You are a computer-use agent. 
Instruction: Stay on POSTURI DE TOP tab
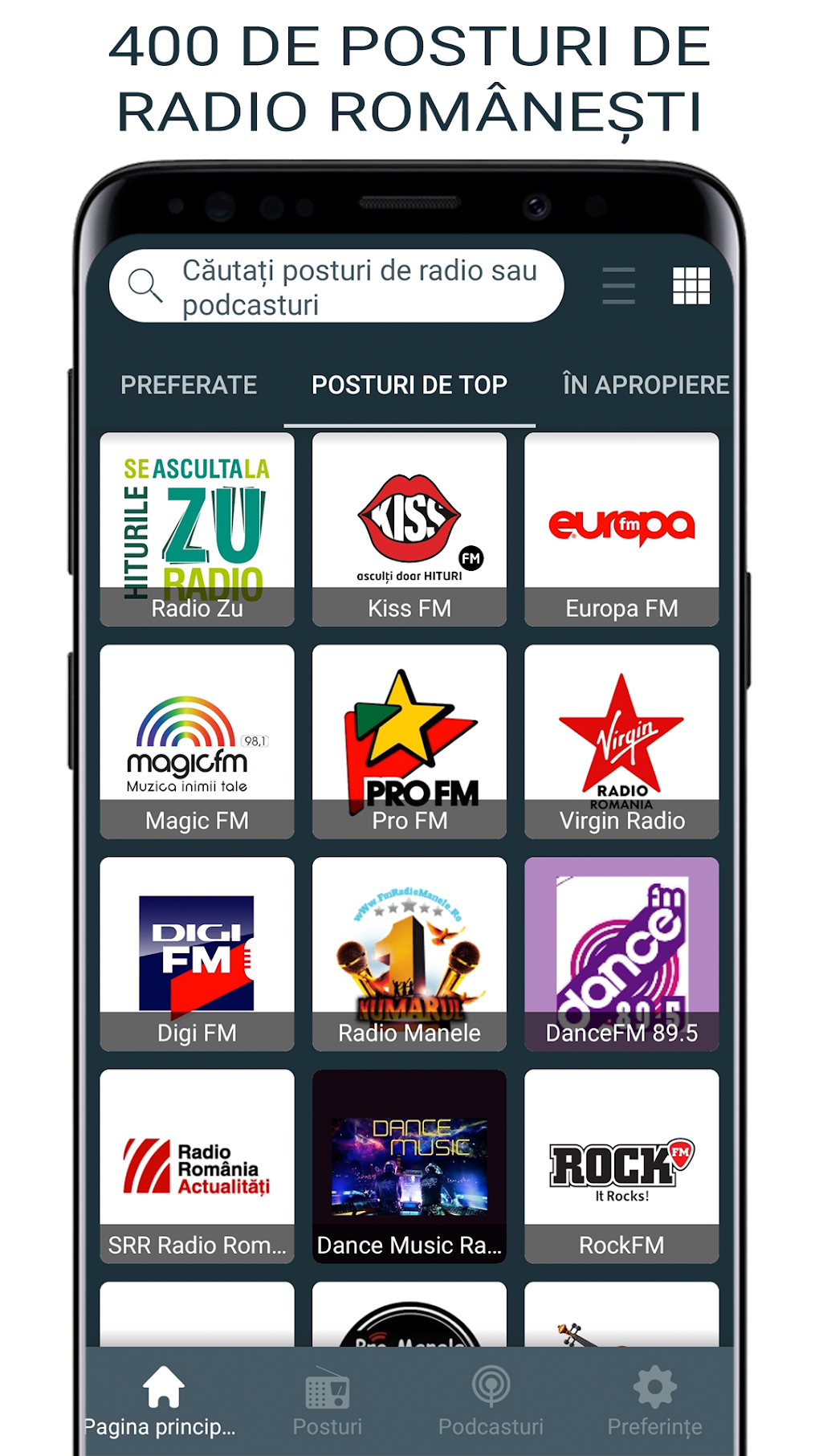pos(409,385)
